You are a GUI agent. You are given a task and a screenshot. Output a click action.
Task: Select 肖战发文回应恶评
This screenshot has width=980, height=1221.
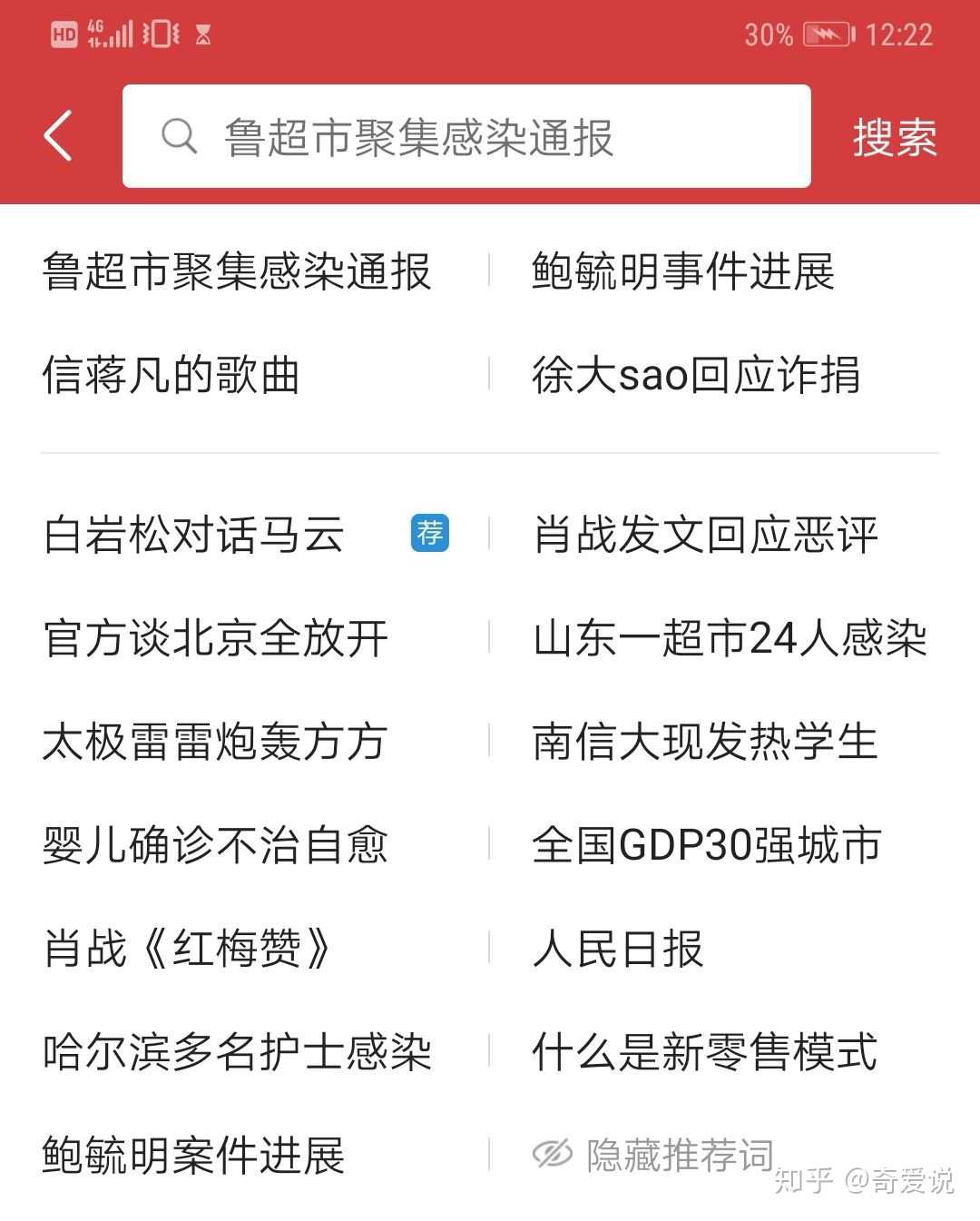(x=705, y=535)
